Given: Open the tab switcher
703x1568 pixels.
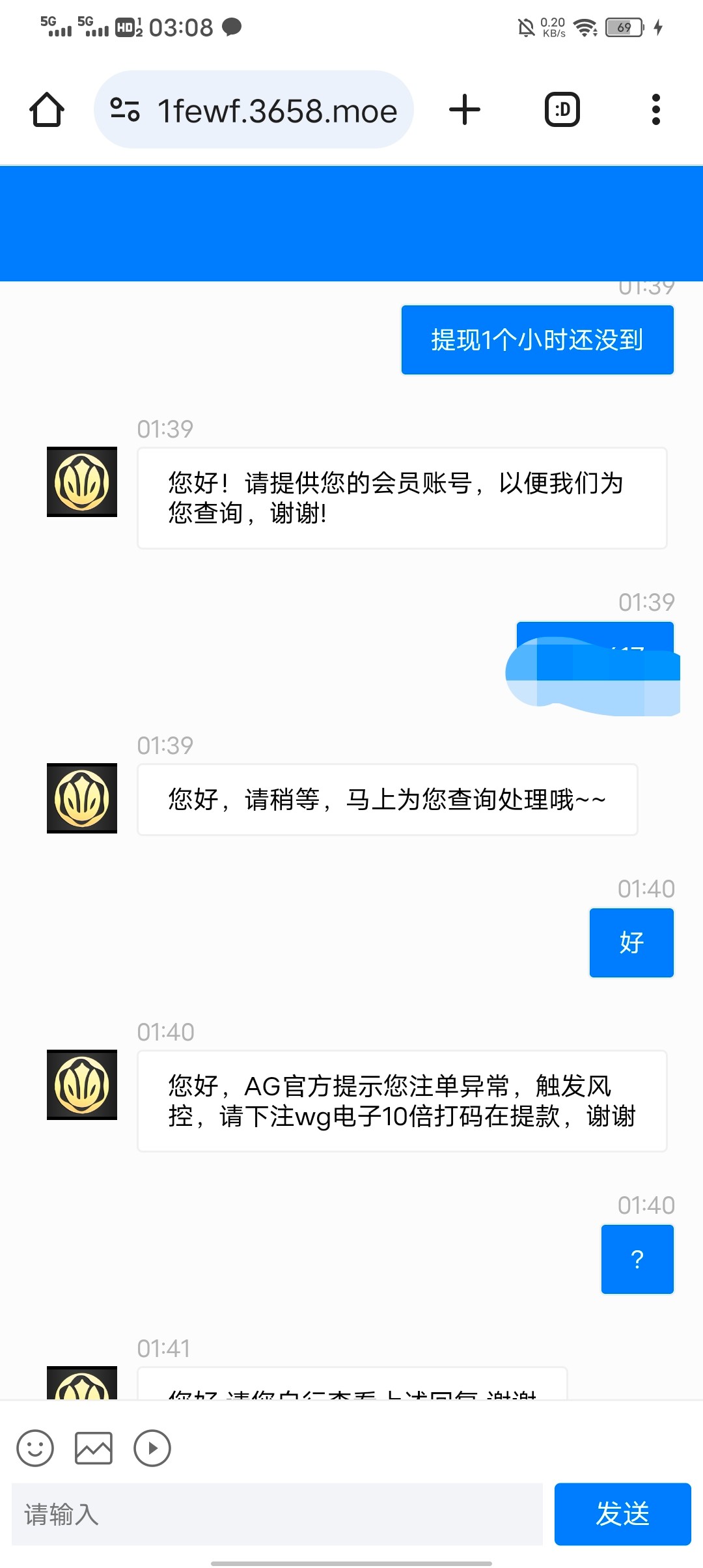Looking at the screenshot, I should coord(562,109).
